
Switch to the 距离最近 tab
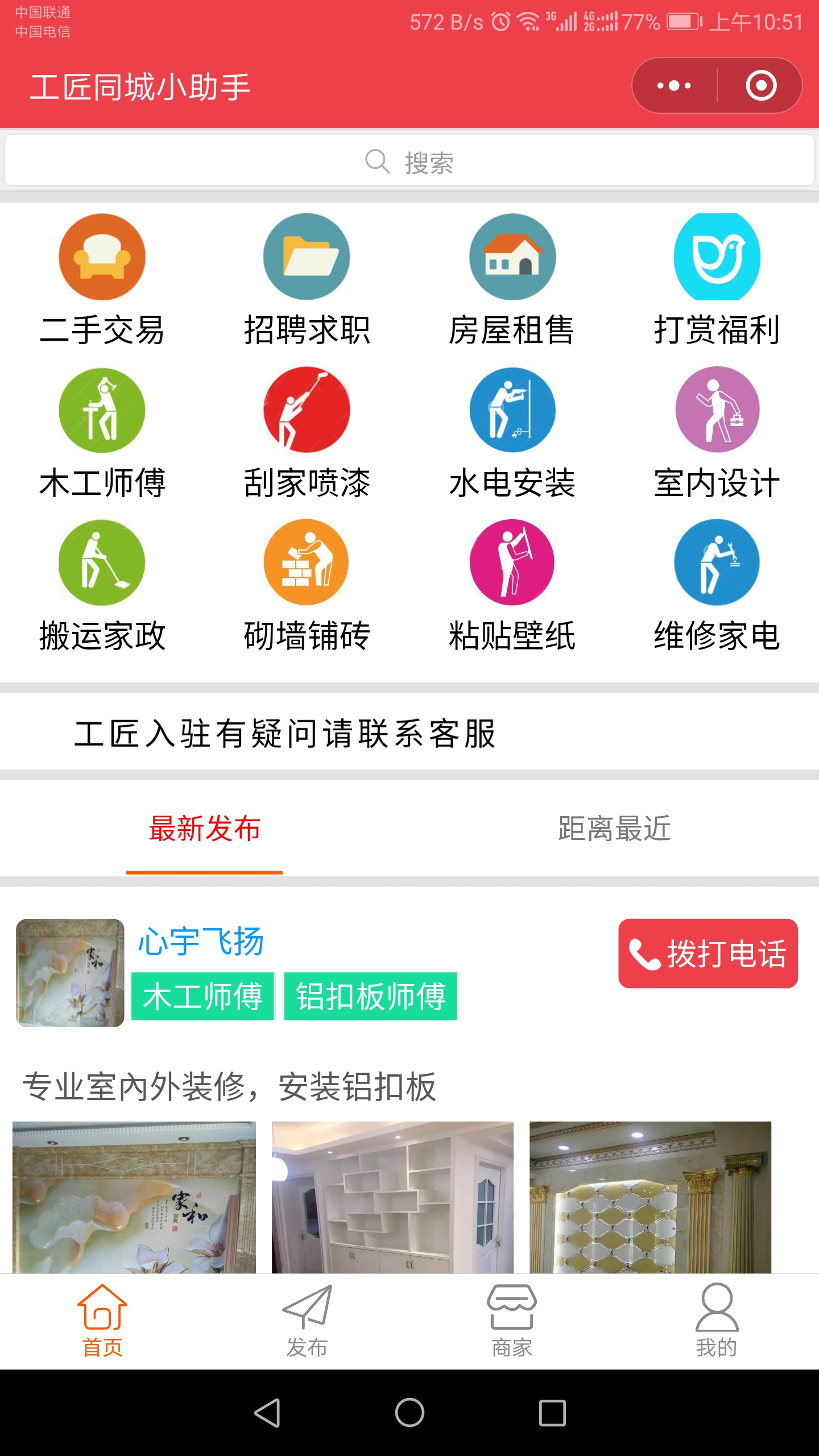click(x=614, y=829)
